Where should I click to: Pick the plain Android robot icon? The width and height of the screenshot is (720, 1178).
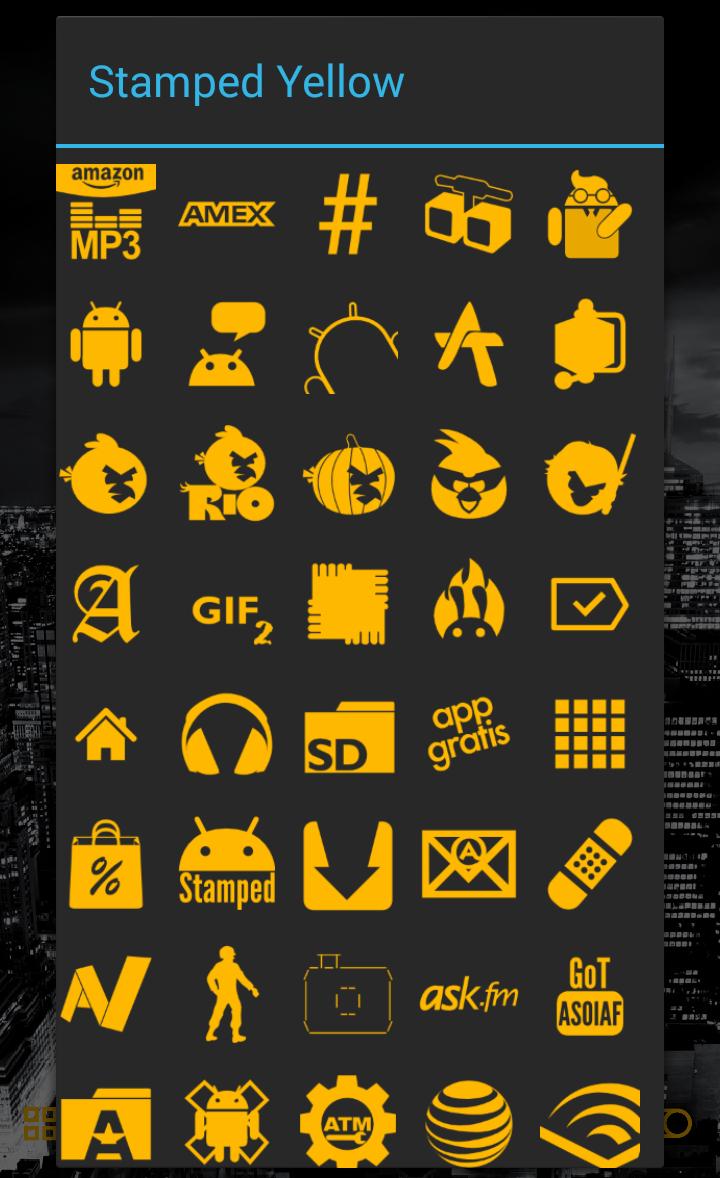tap(106, 344)
